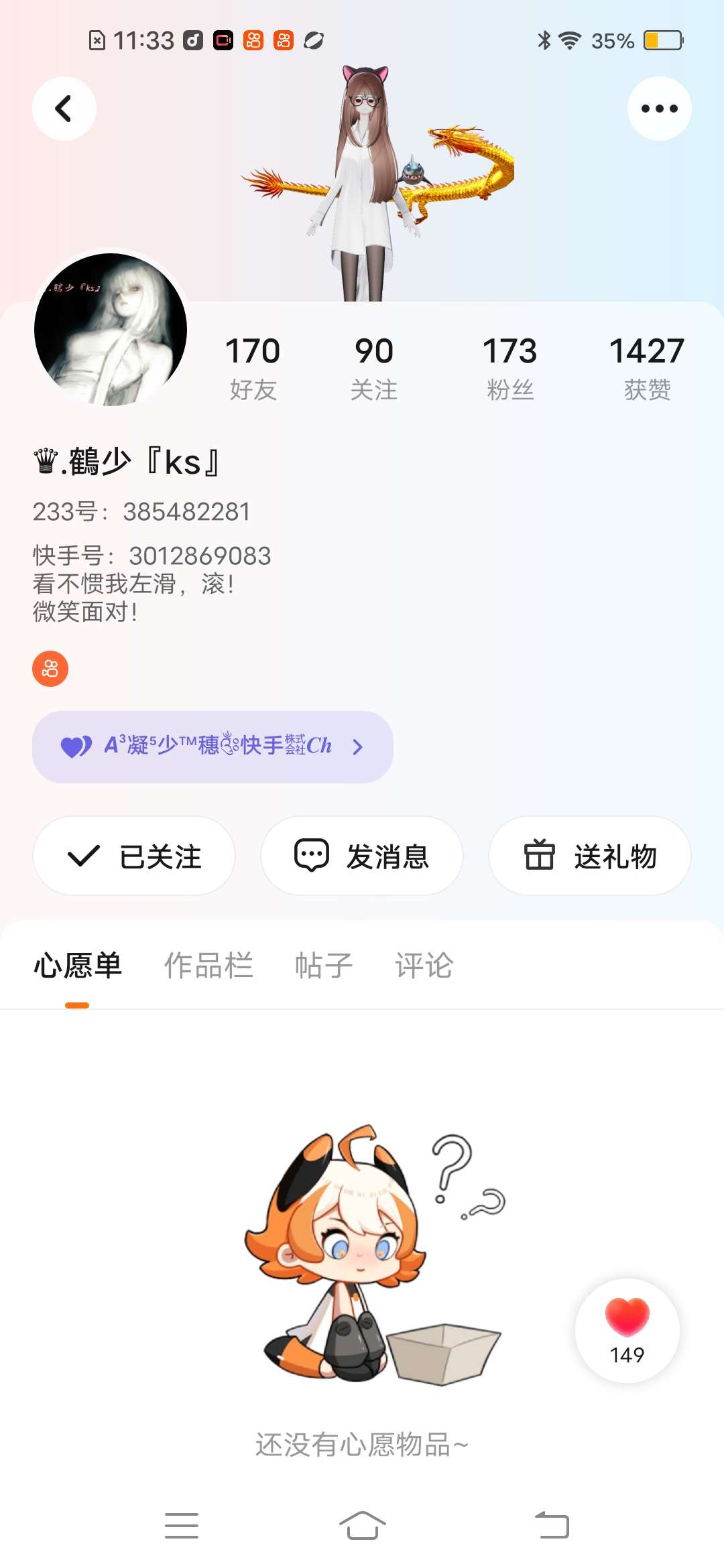
Task: Open the purple couple banner with chevron
Action: coord(213,746)
